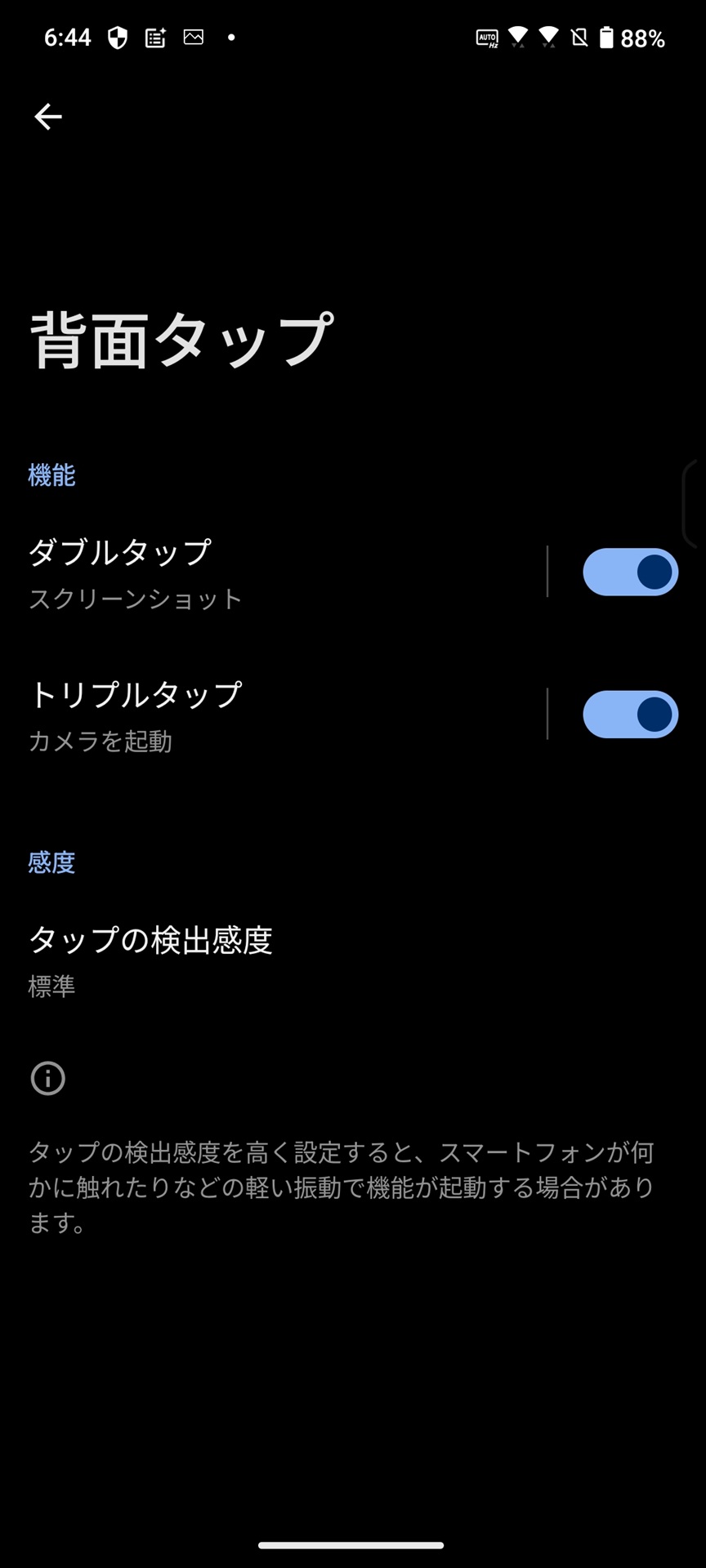Viewport: 706px width, 1568px height.
Task: Go back using the arrow icon
Action: (x=48, y=117)
